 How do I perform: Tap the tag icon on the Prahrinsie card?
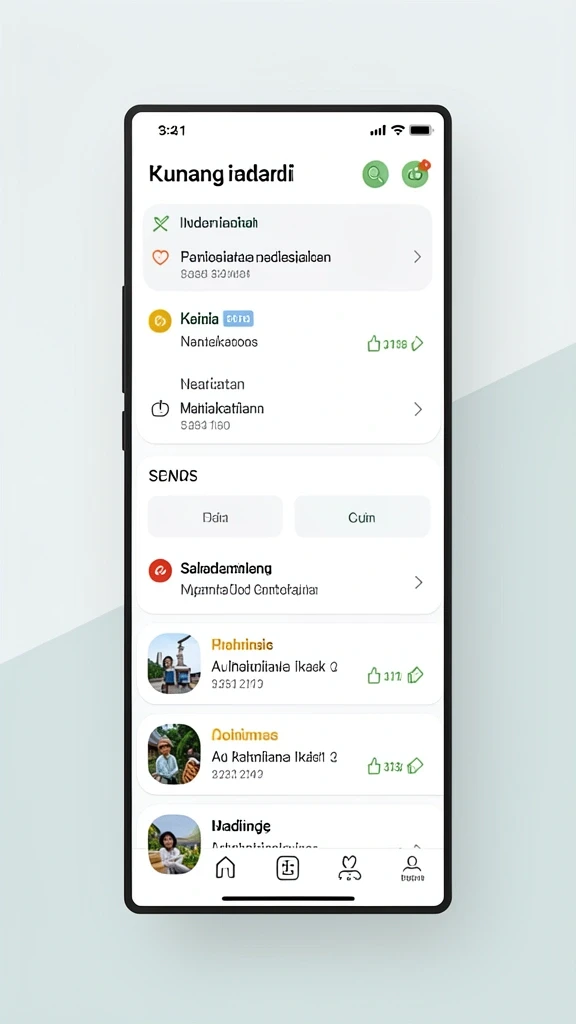[x=415, y=675]
